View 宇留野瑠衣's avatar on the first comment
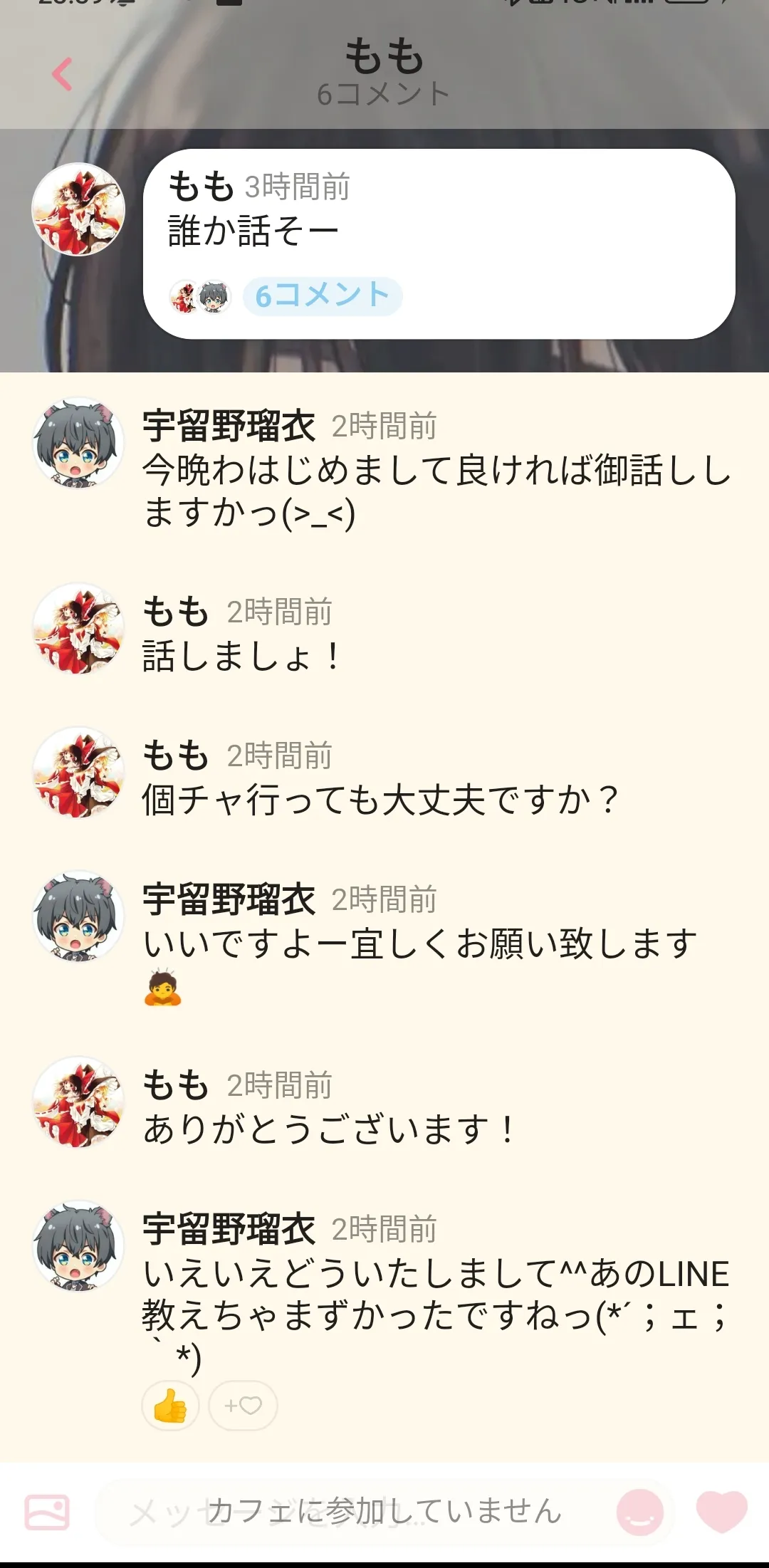The image size is (769, 1568). coord(78,443)
